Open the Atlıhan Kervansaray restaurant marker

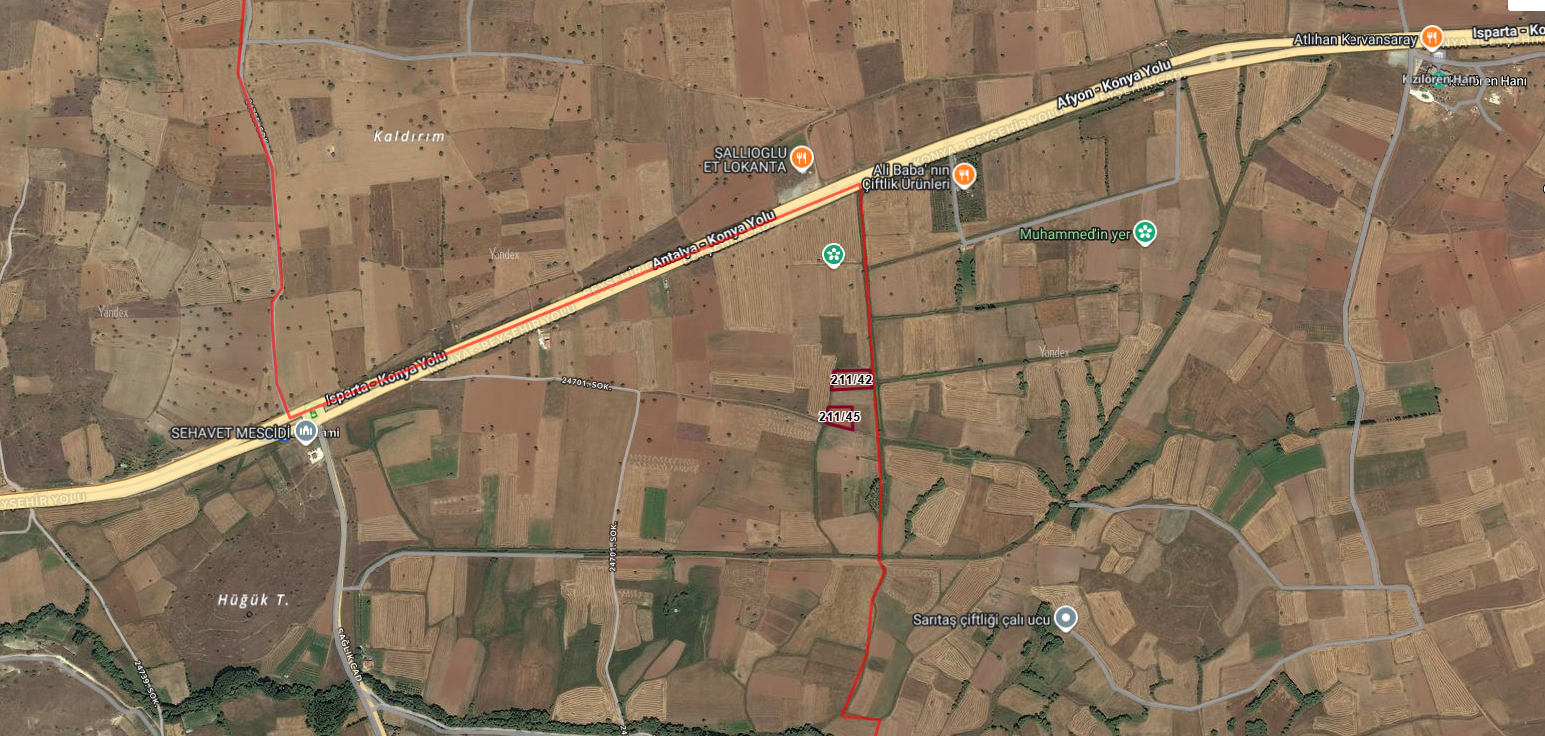[1431, 37]
